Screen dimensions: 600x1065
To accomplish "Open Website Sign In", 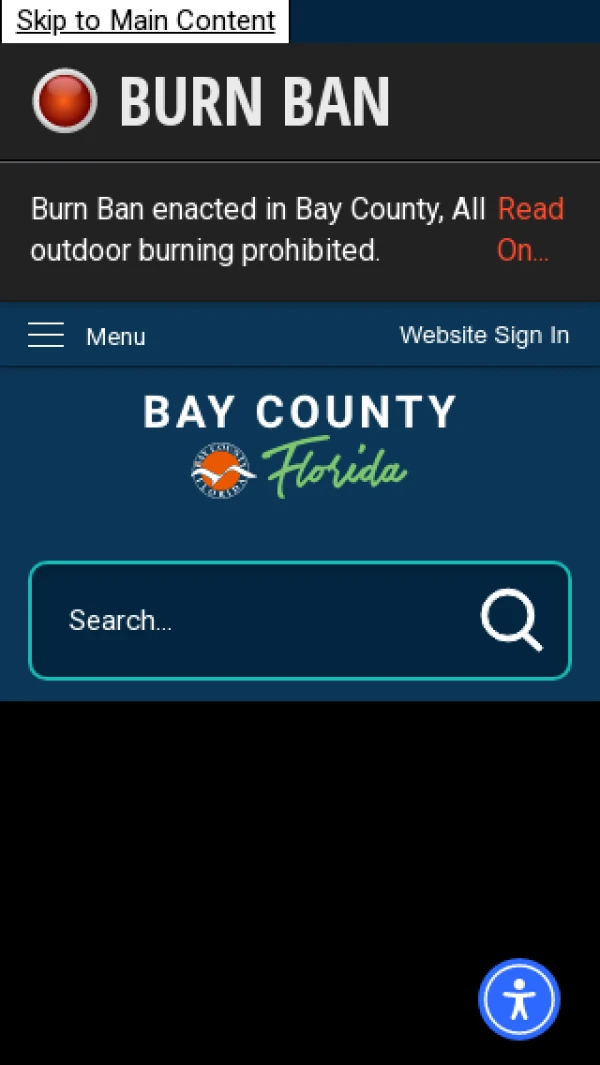I will 484,335.
